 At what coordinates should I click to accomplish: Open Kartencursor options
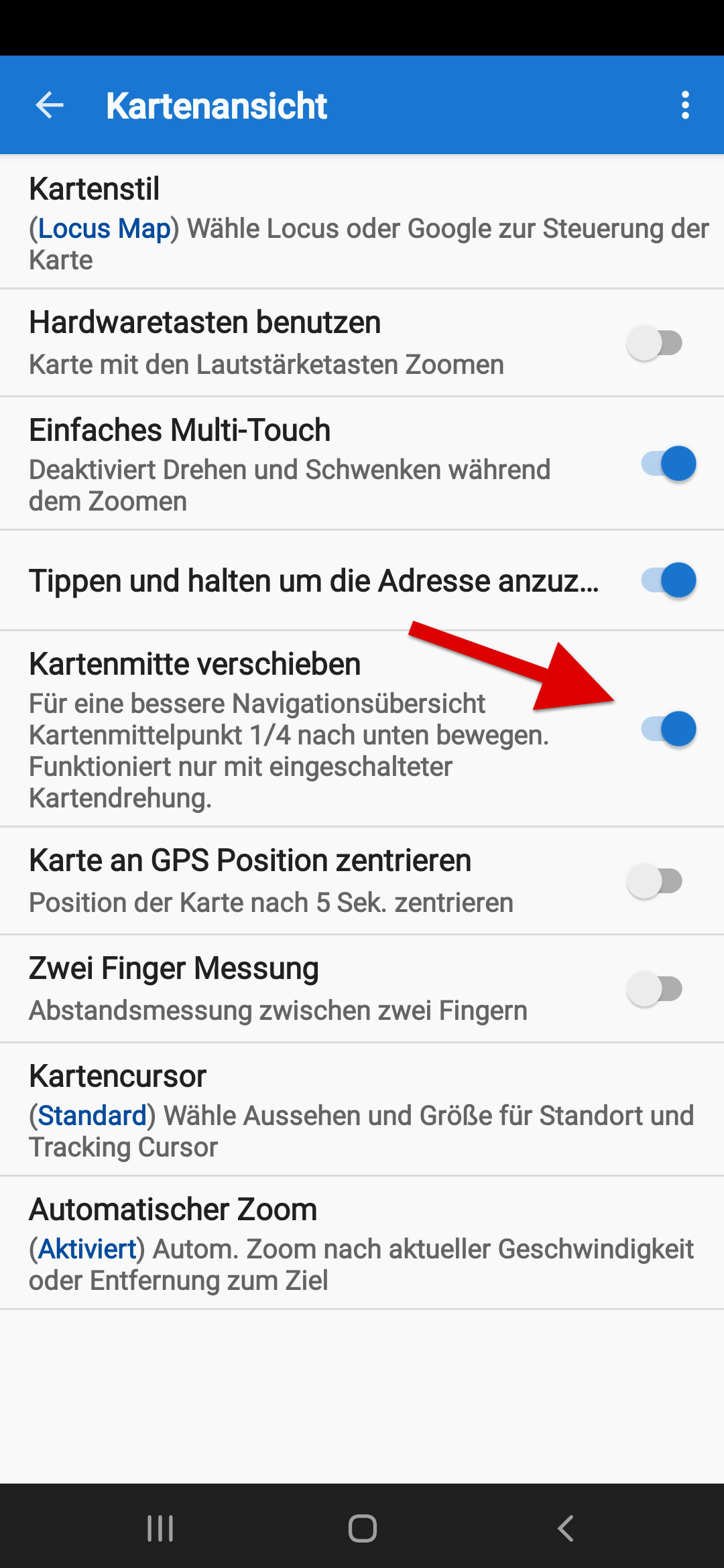362,1110
